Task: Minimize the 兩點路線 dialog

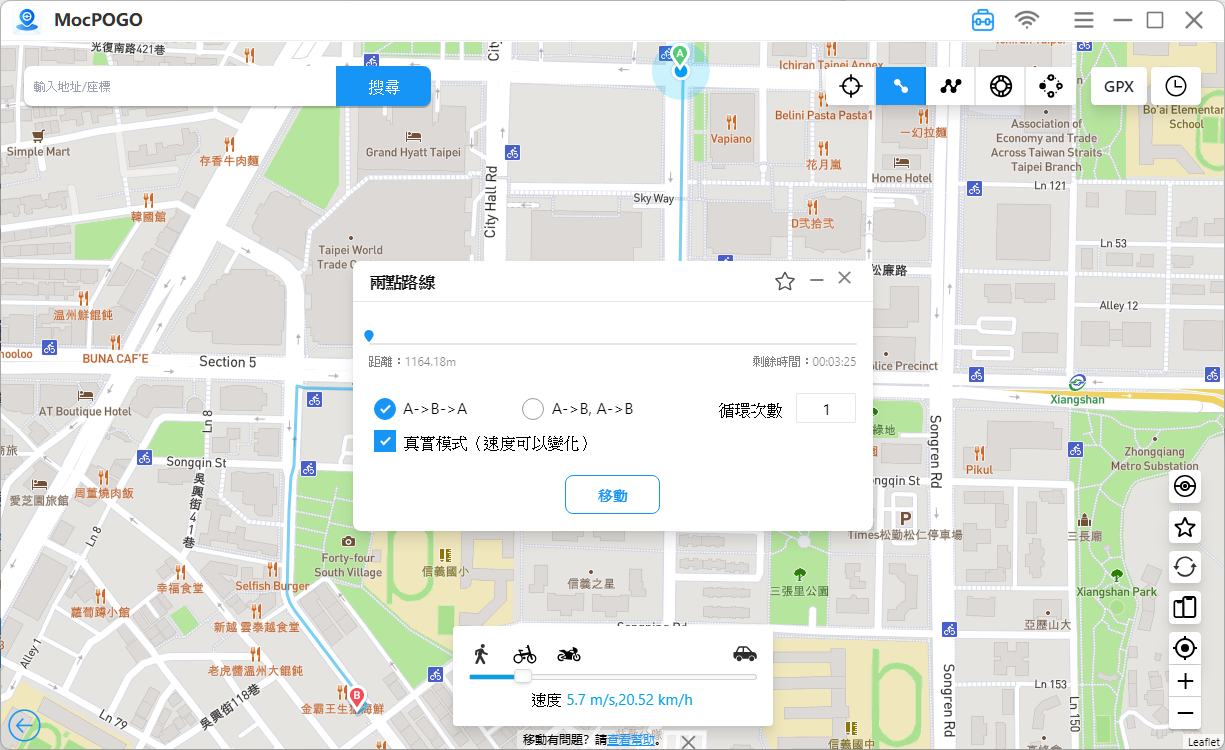Action: [x=816, y=280]
